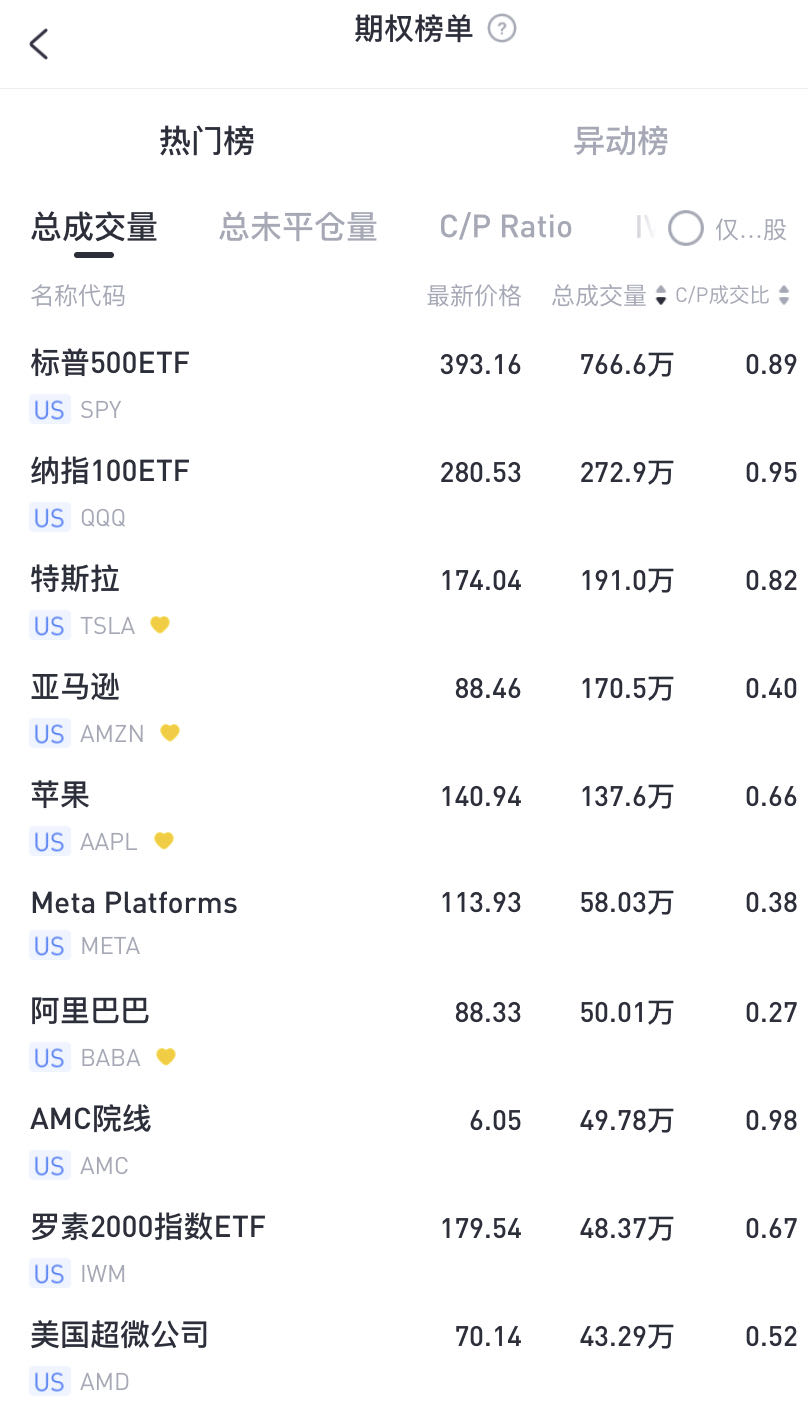The height and width of the screenshot is (1402, 808).
Task: Open the 标普500ETF SPY row
Action: click(404, 384)
